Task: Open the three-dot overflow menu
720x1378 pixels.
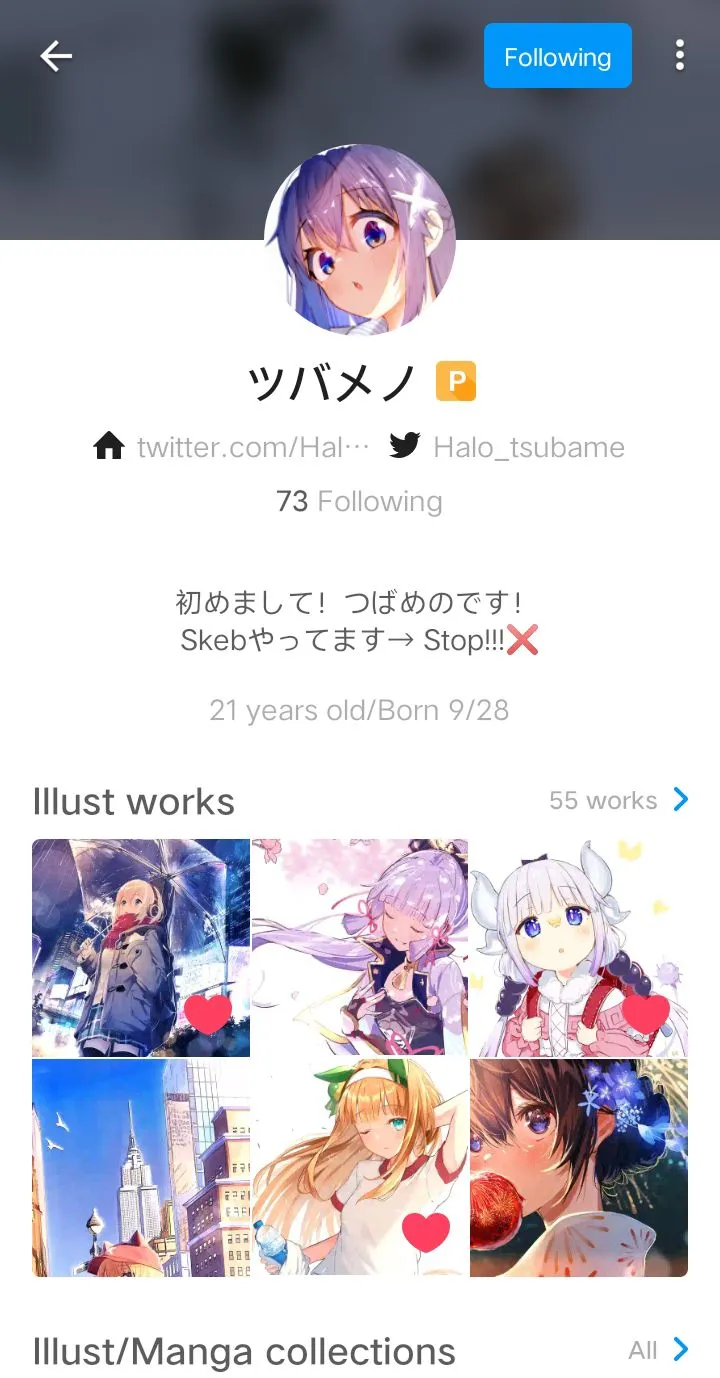Action: click(x=680, y=56)
